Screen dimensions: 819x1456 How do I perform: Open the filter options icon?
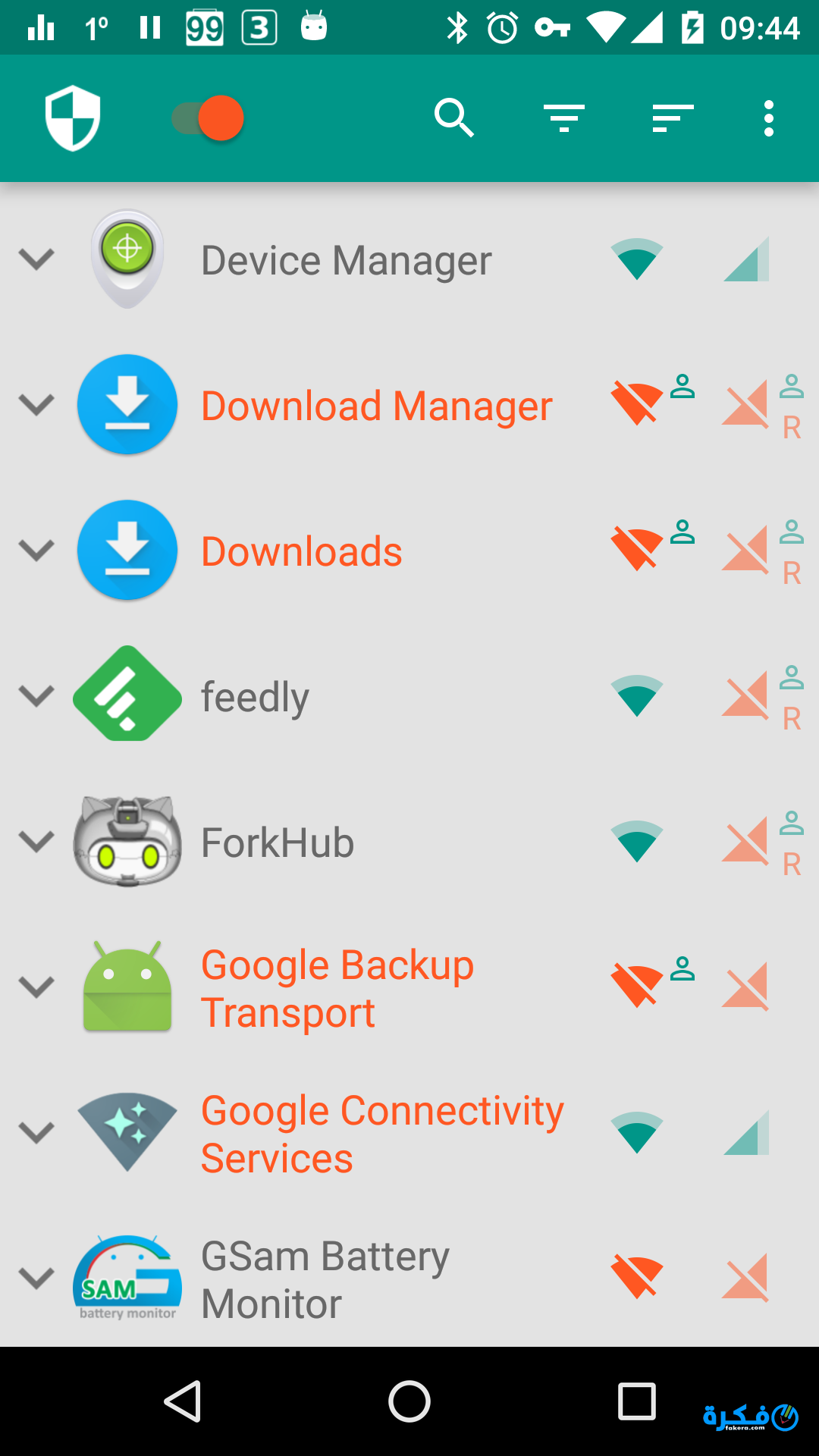(x=563, y=118)
